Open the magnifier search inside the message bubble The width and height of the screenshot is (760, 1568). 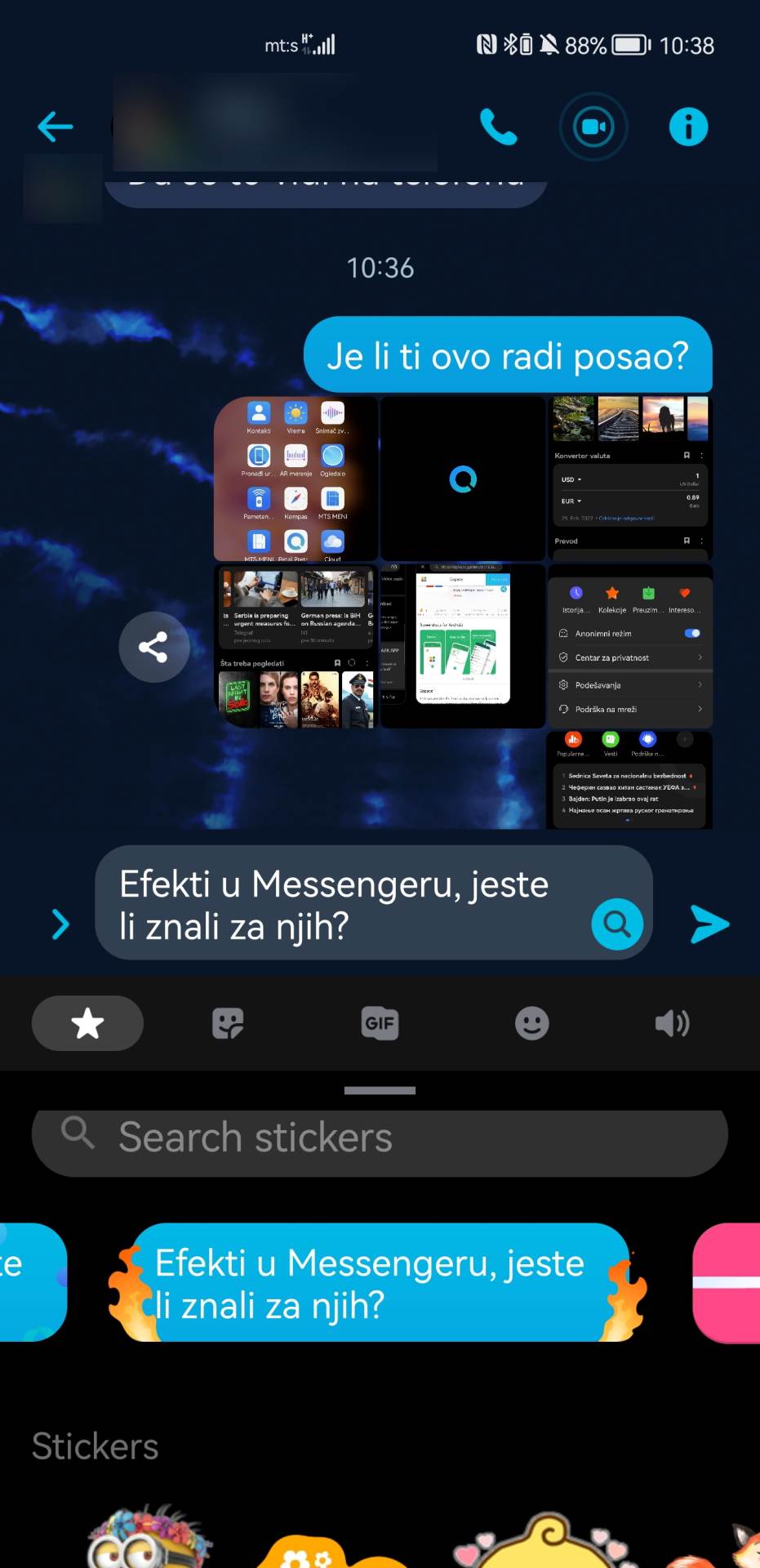[616, 924]
